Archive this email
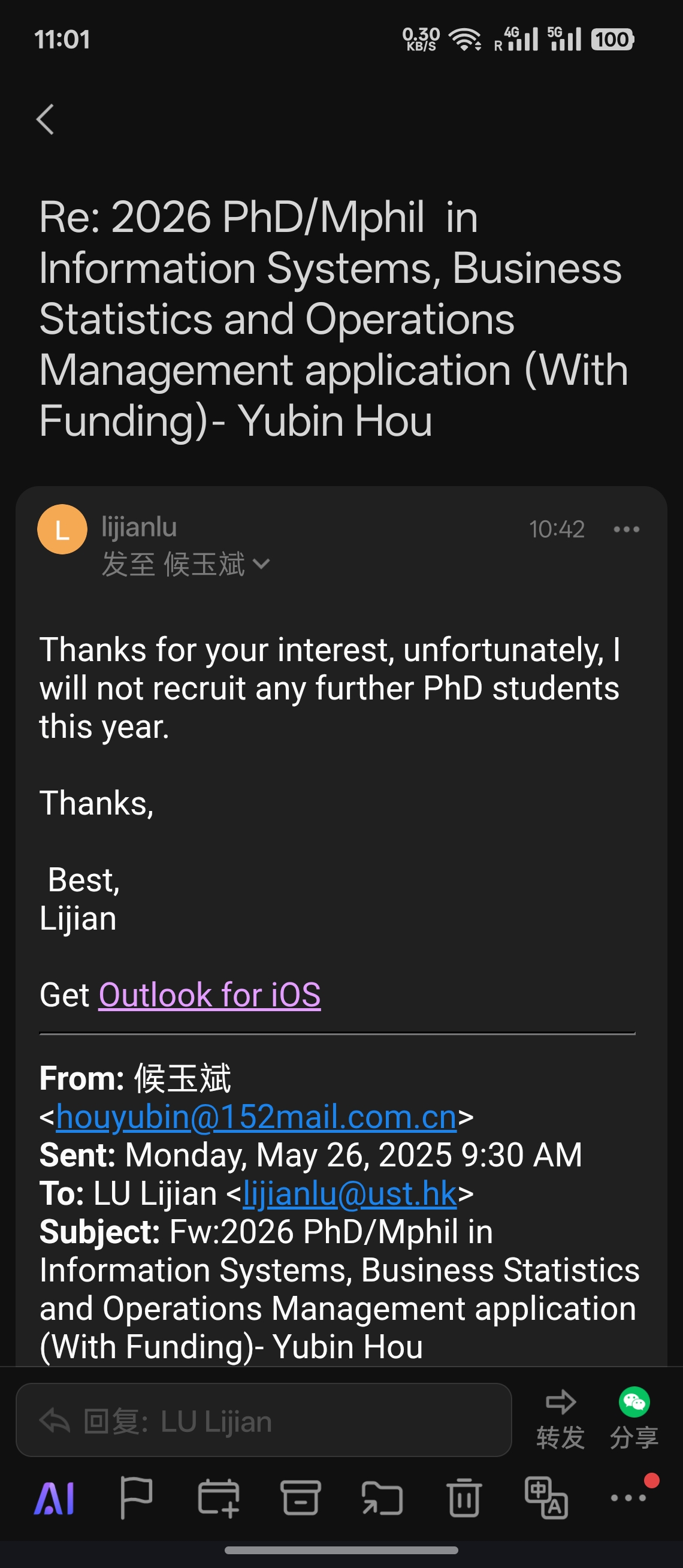Viewport: 683px width, 1568px height. click(300, 1498)
